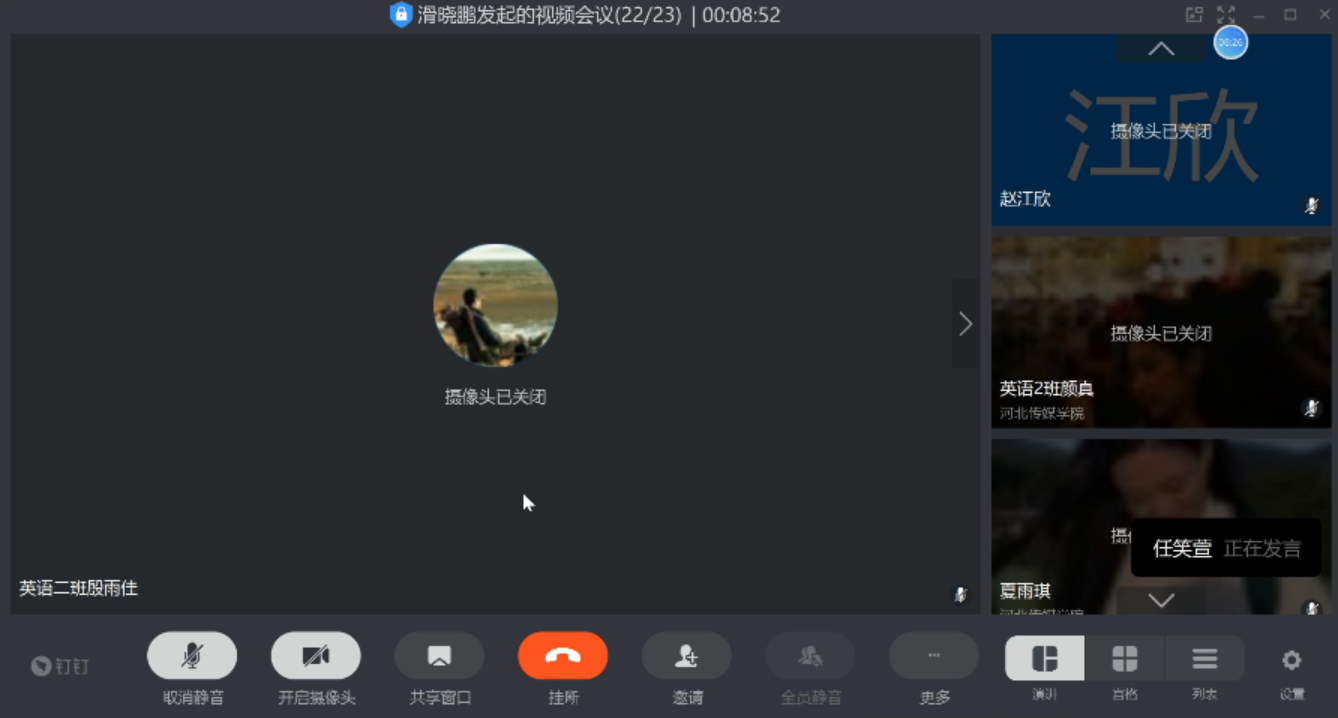This screenshot has width=1338, height=718.
Task: Collapse the side panel with the right chevron
Action: click(965, 324)
